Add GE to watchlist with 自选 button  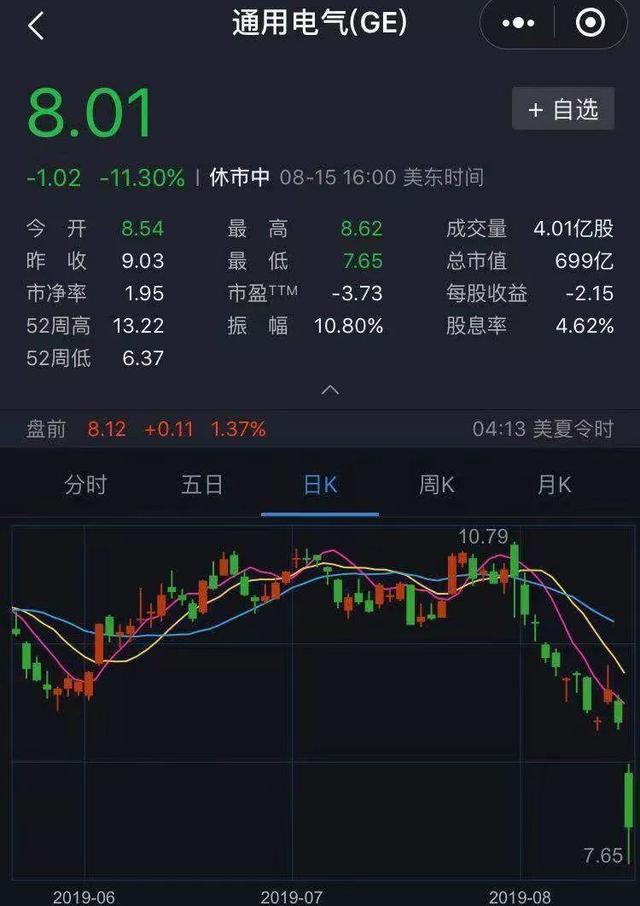click(x=563, y=109)
